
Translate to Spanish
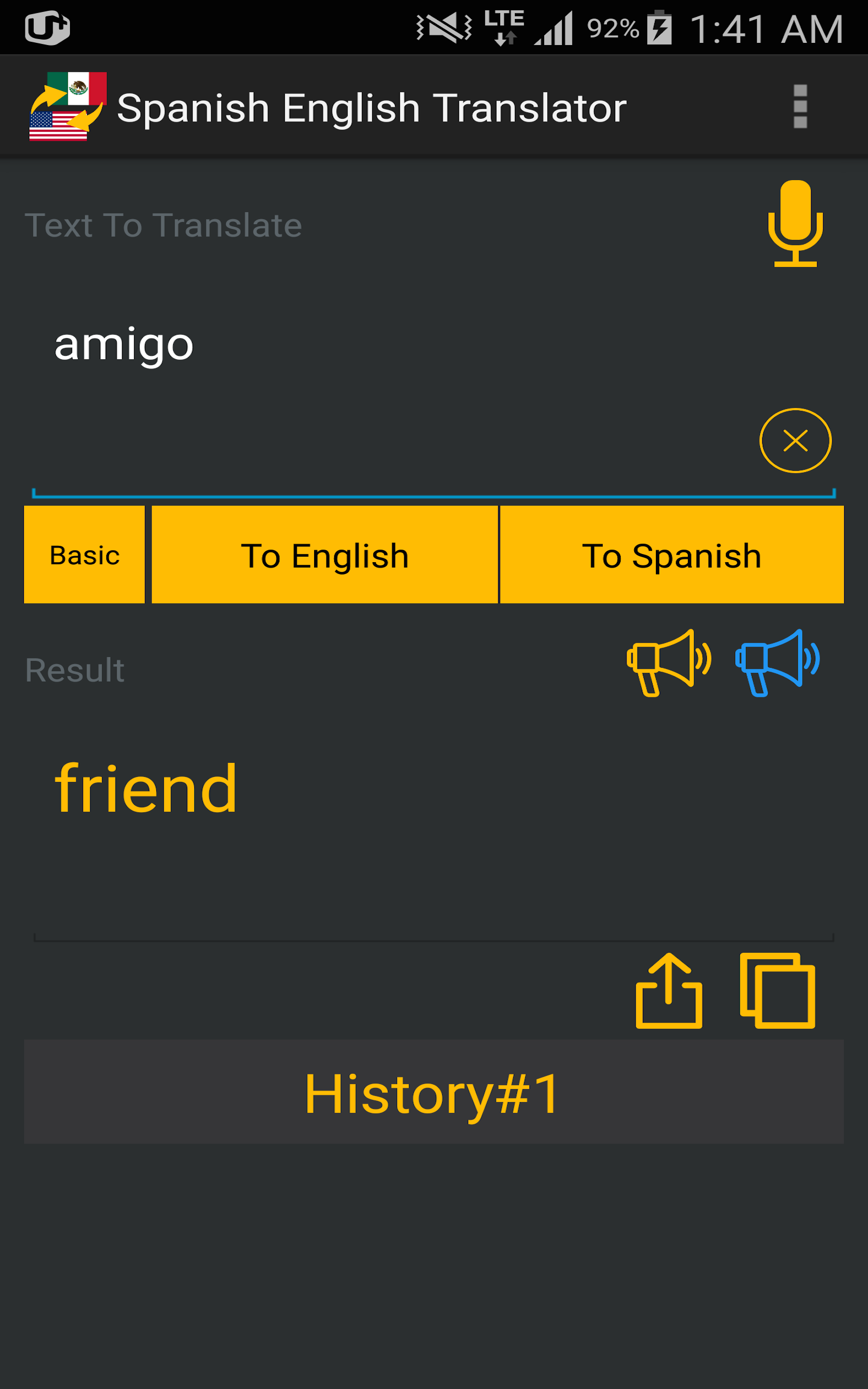(x=672, y=555)
